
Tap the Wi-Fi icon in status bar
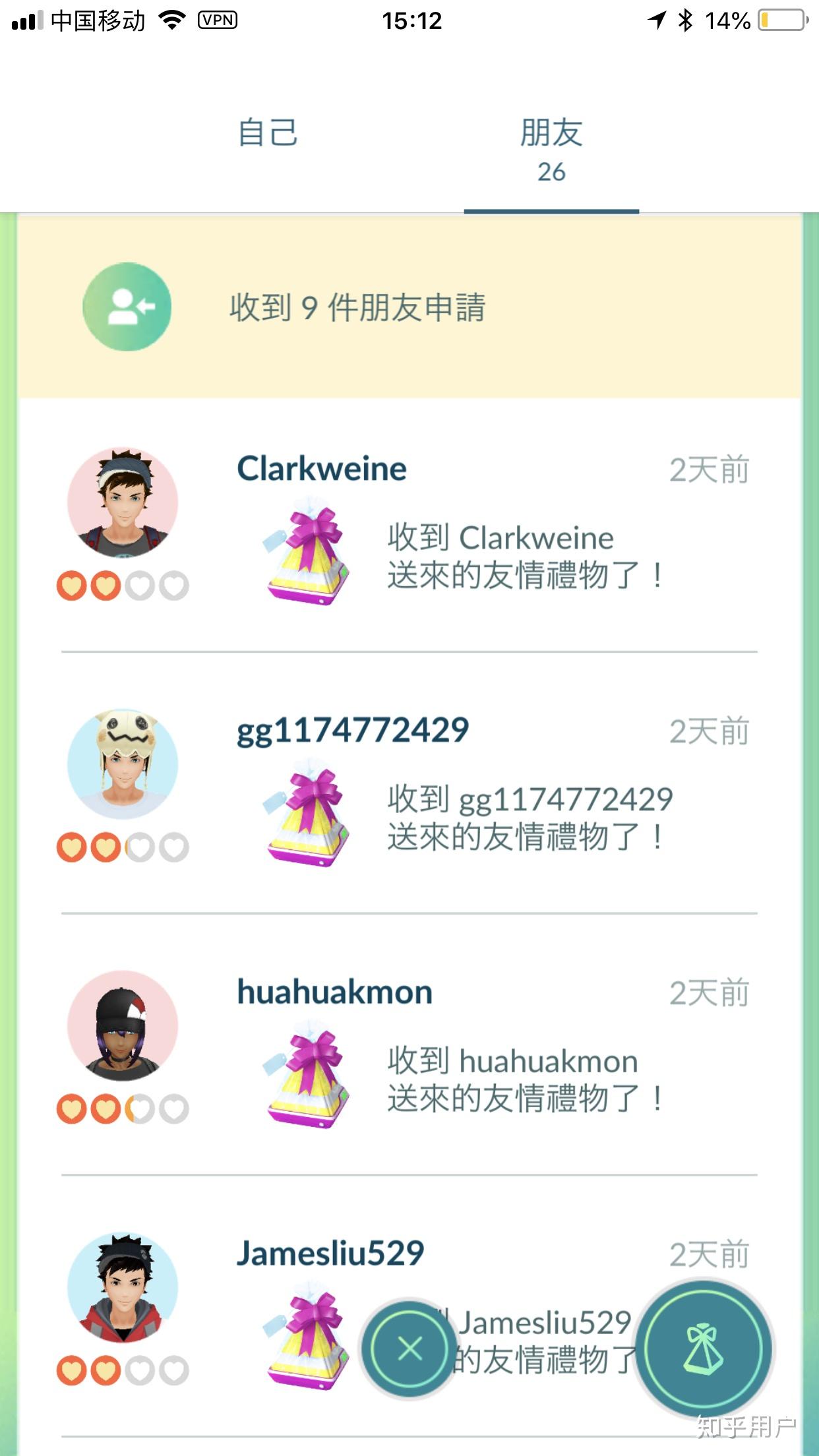pos(173,19)
